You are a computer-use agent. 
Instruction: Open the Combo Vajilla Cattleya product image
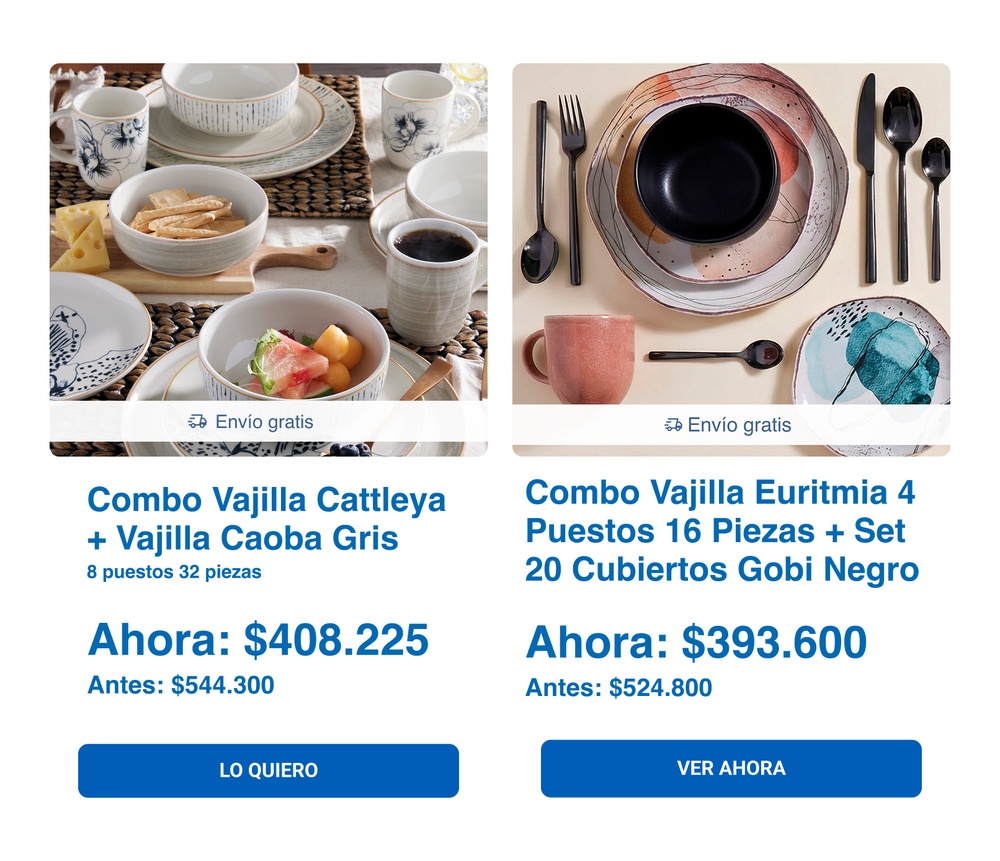pos(268,240)
